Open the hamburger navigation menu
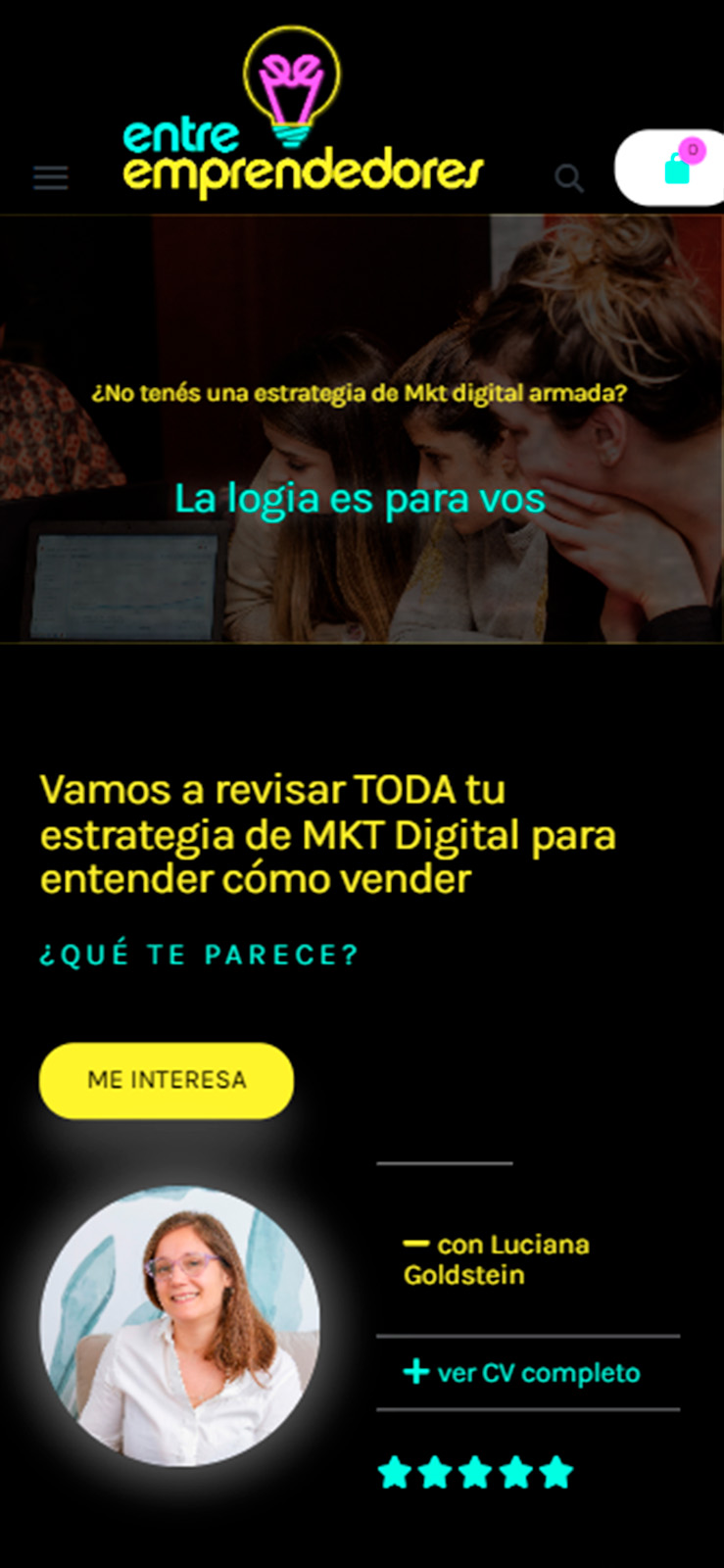This screenshot has height=1568, width=724. (50, 178)
